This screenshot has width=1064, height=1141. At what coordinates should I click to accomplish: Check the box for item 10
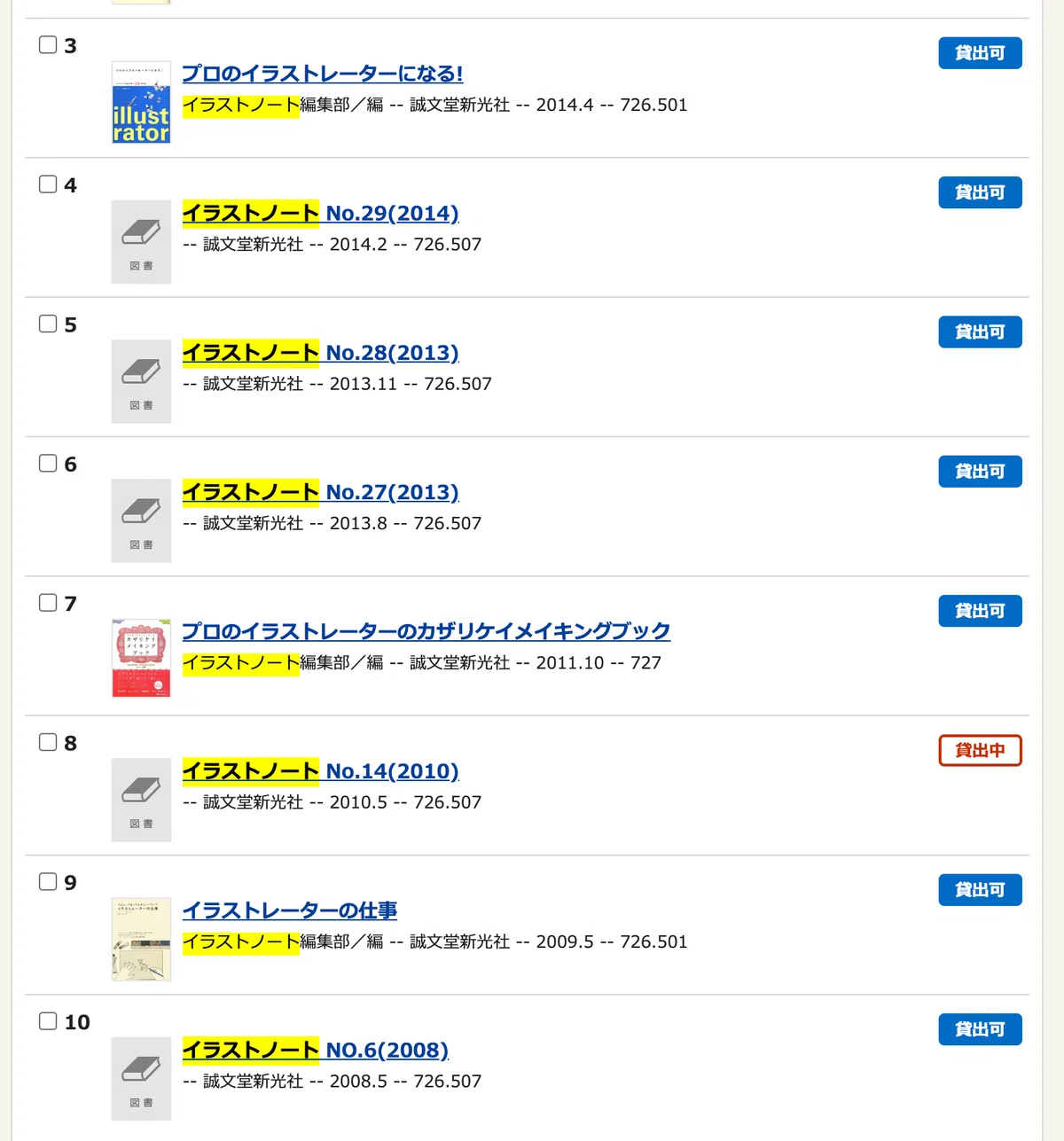tap(48, 1020)
